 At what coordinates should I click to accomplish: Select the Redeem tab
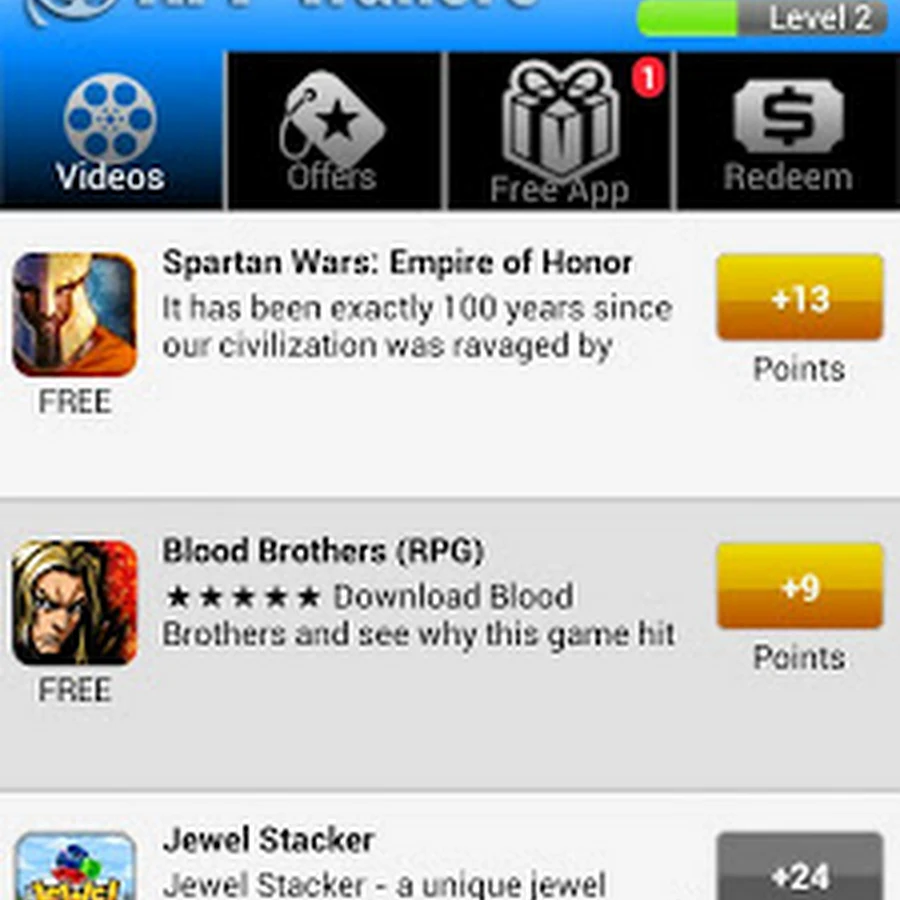pyautogui.click(x=788, y=133)
